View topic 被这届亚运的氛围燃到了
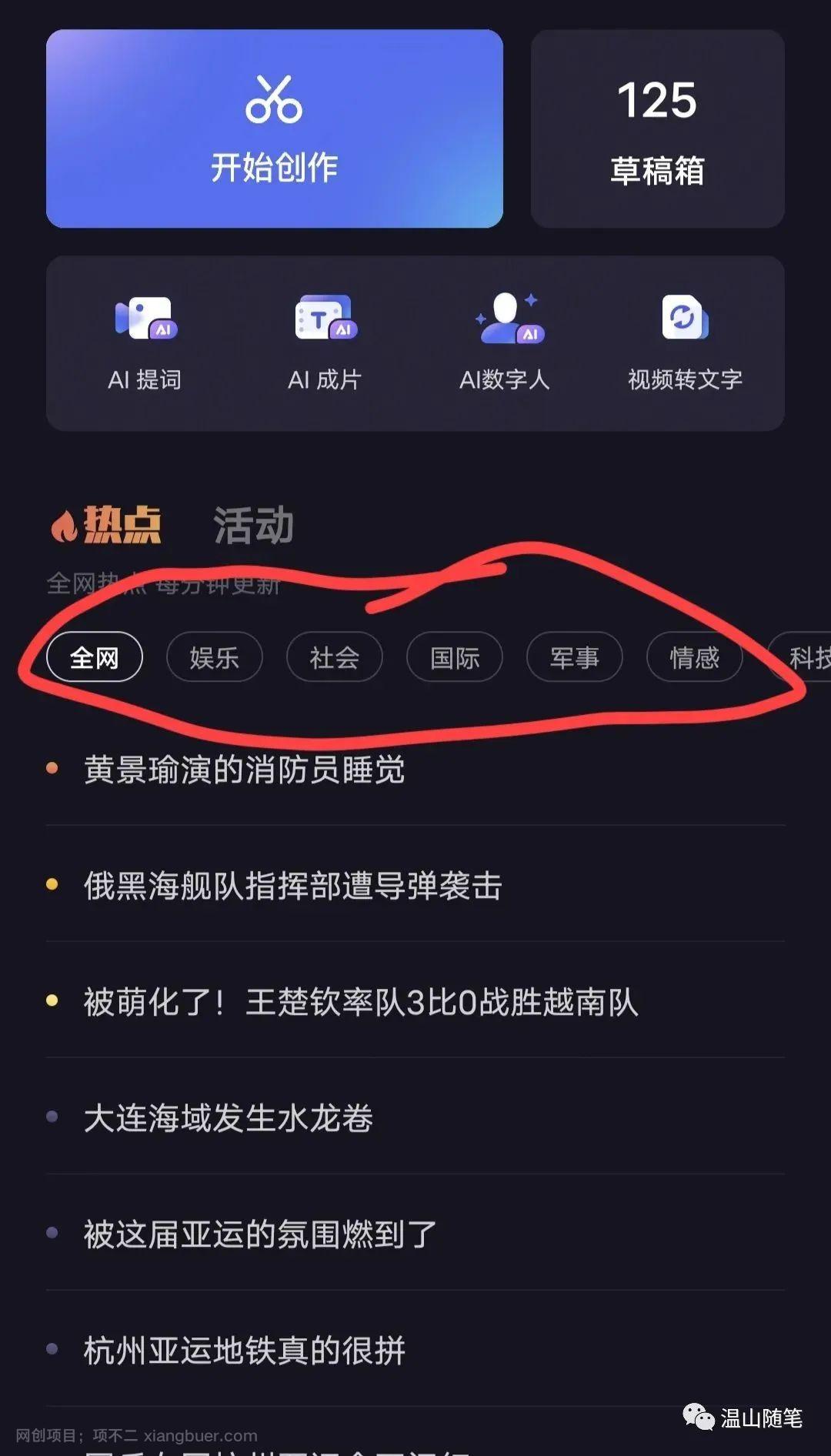 260,1234
